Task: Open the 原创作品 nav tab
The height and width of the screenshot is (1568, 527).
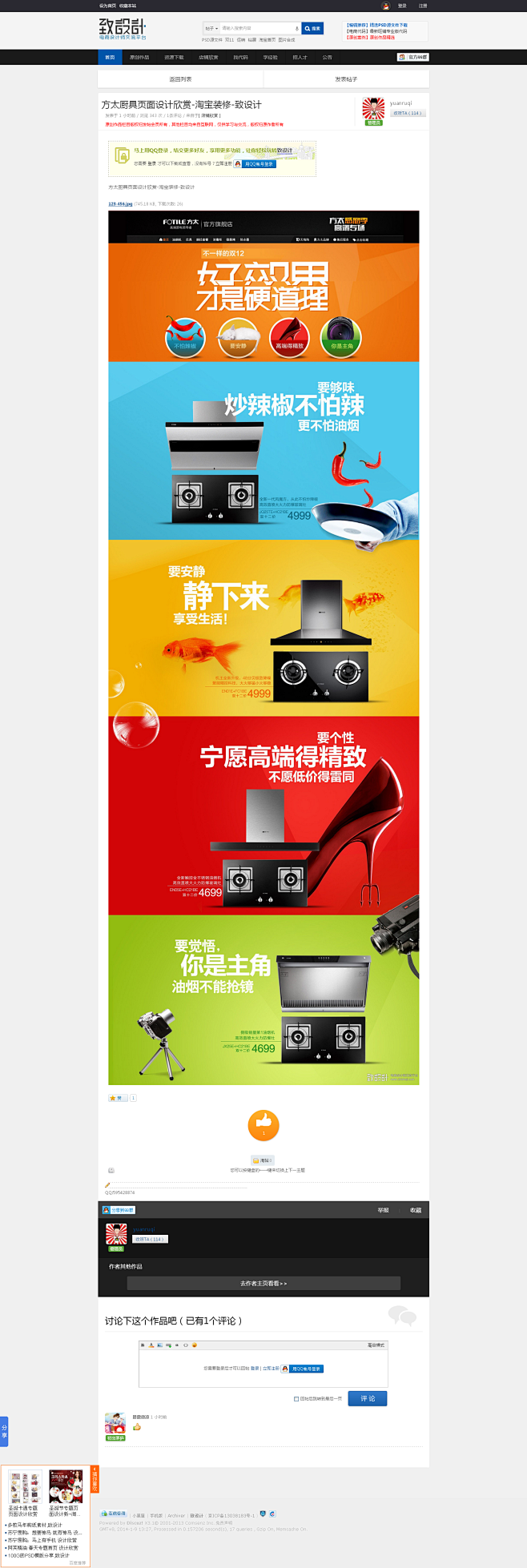Action: [x=139, y=57]
